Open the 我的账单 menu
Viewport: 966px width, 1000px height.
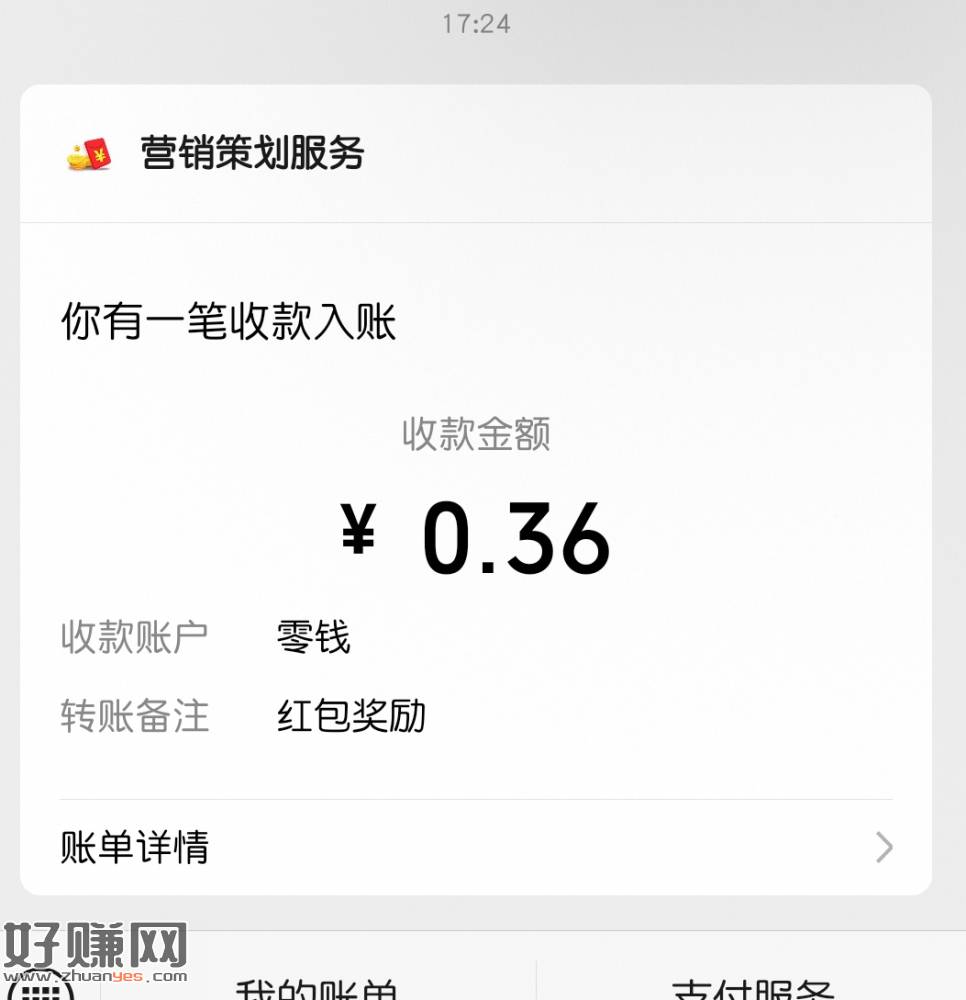point(317,988)
